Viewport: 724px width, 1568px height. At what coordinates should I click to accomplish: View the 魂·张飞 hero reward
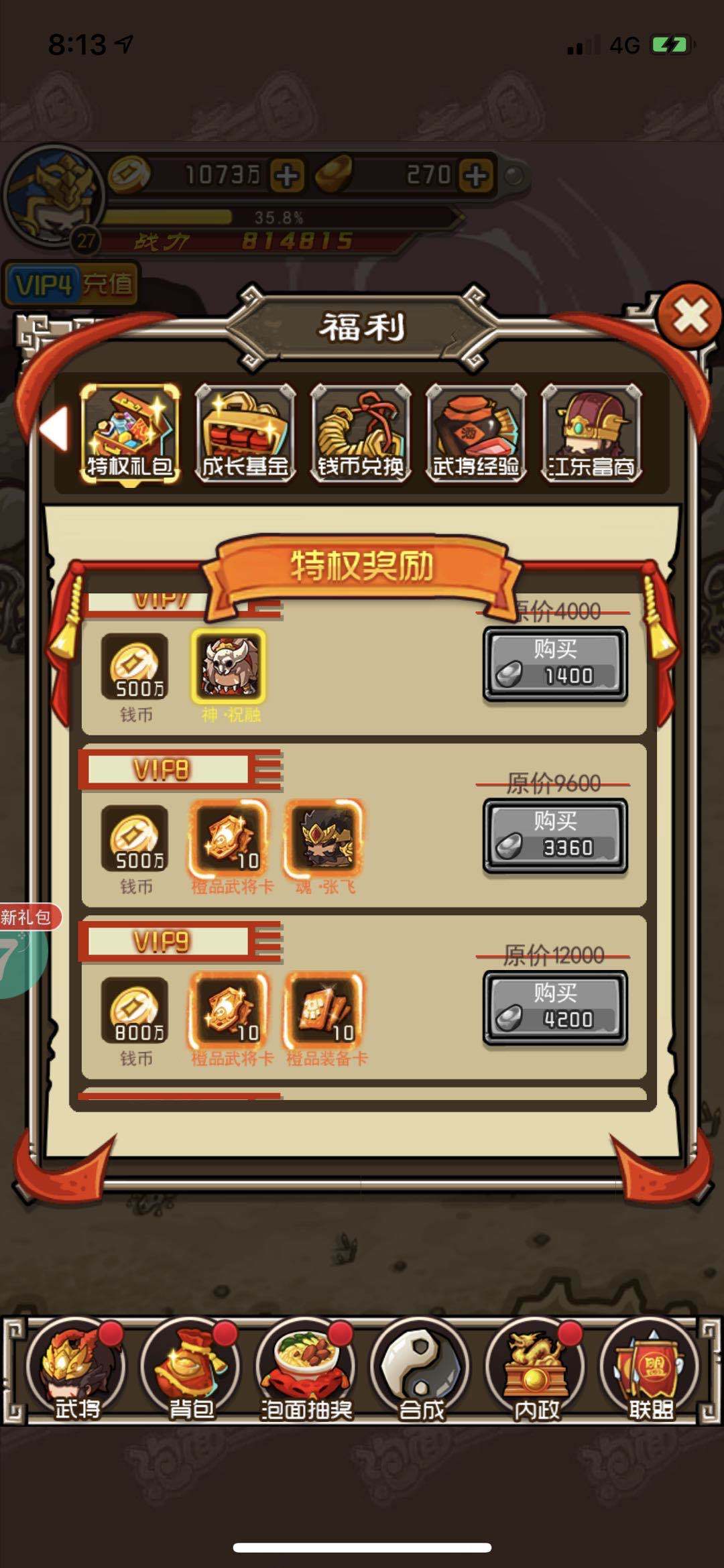(x=324, y=838)
